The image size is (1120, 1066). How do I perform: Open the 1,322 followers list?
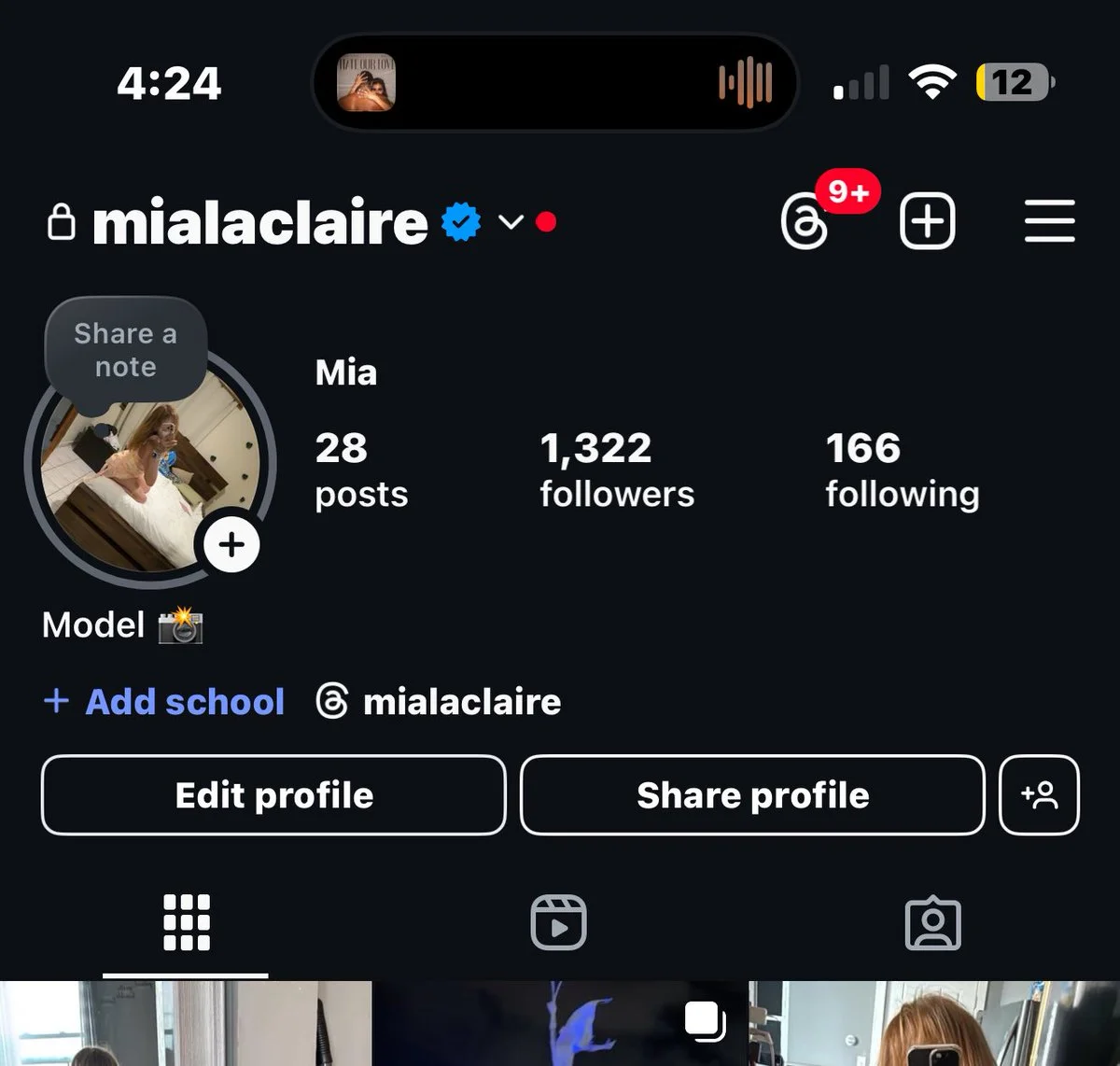[x=616, y=470]
